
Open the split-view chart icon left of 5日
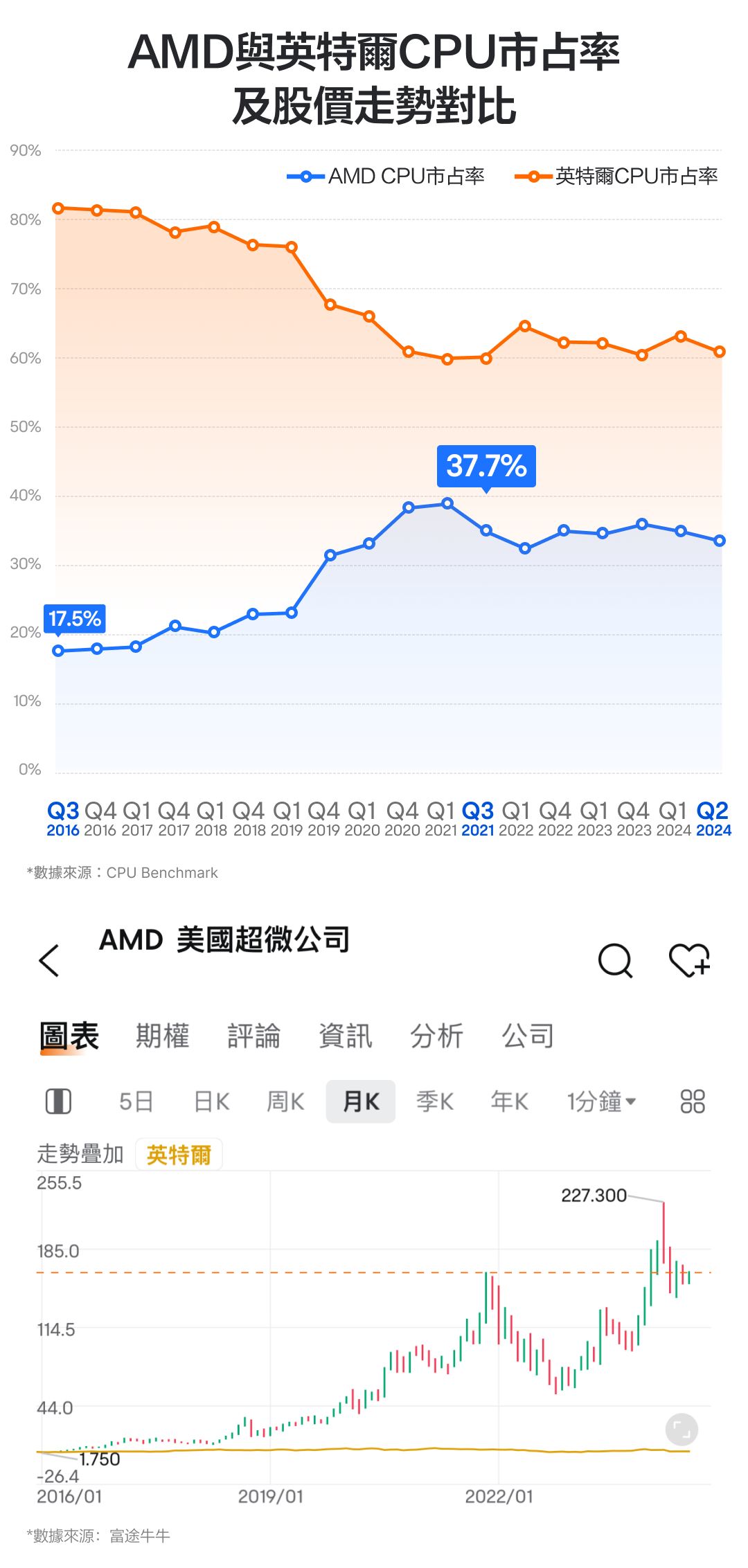click(x=59, y=1101)
